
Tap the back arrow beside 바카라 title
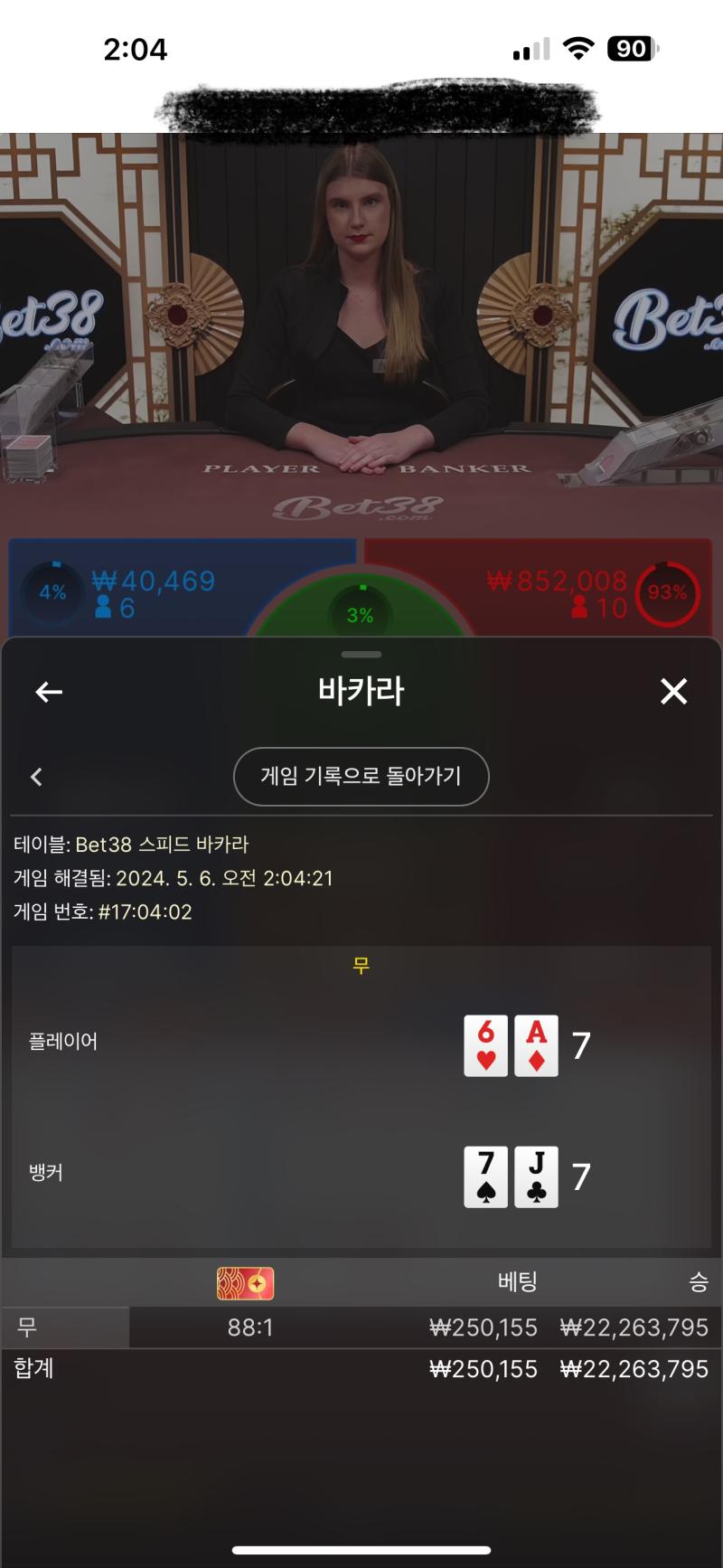[49, 693]
